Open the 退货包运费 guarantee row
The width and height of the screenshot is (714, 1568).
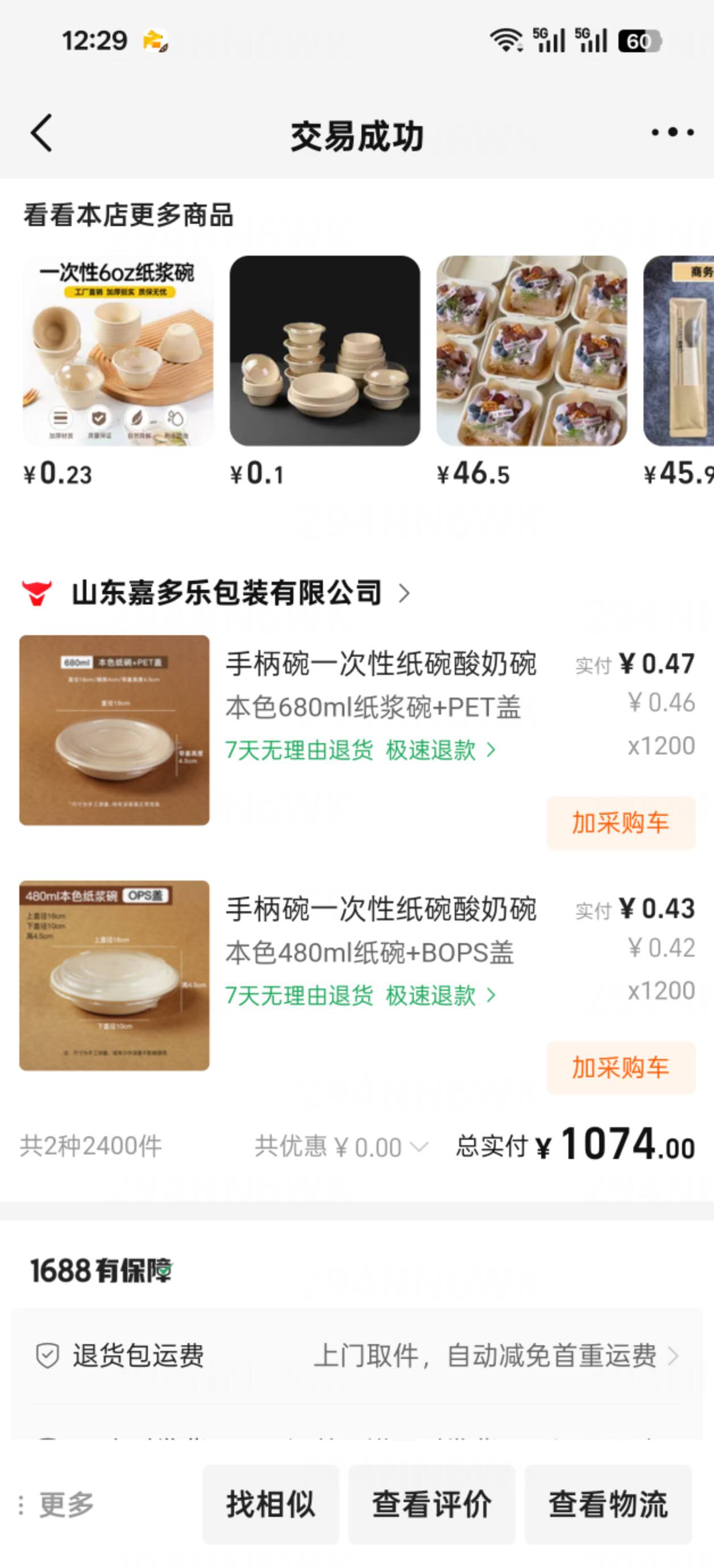click(357, 1356)
